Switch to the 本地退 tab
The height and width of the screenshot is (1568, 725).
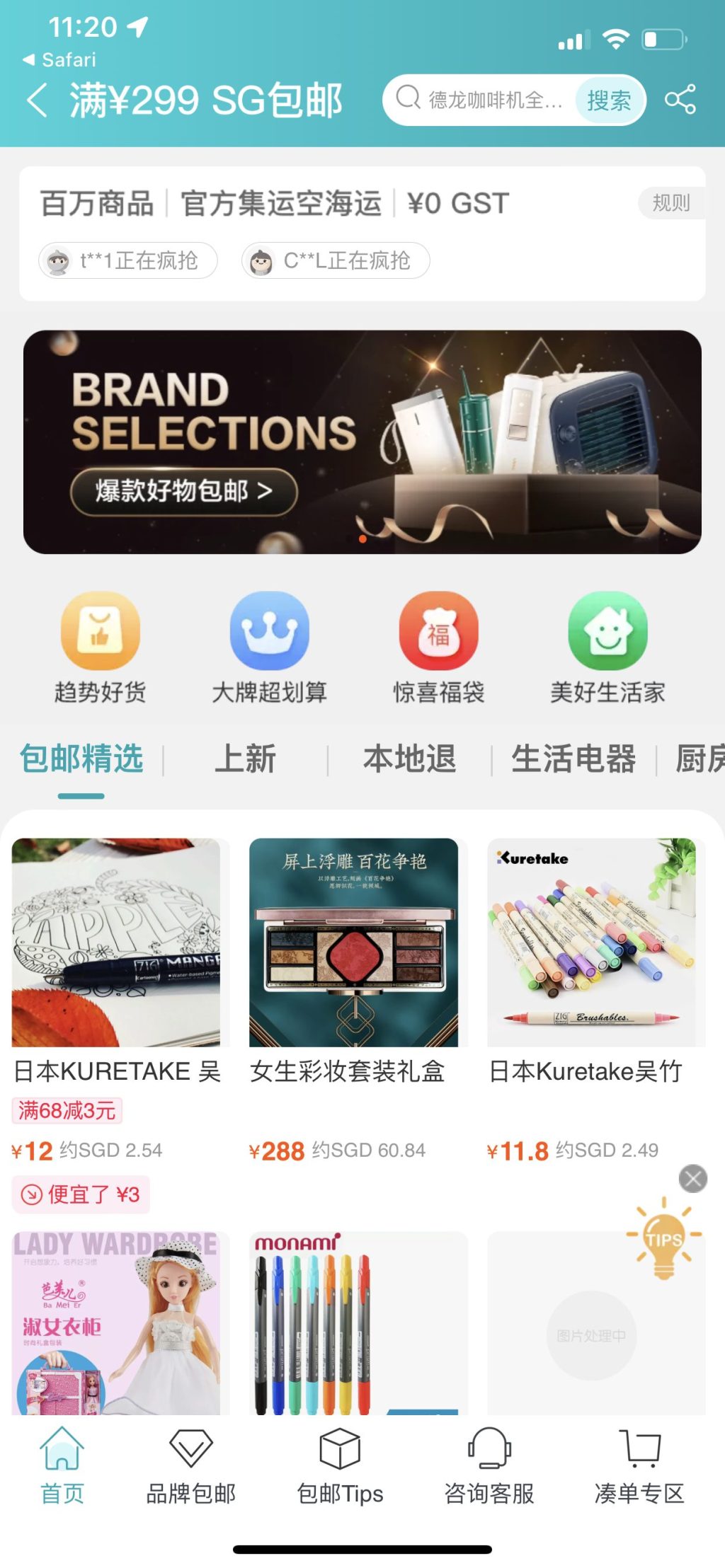(x=409, y=759)
